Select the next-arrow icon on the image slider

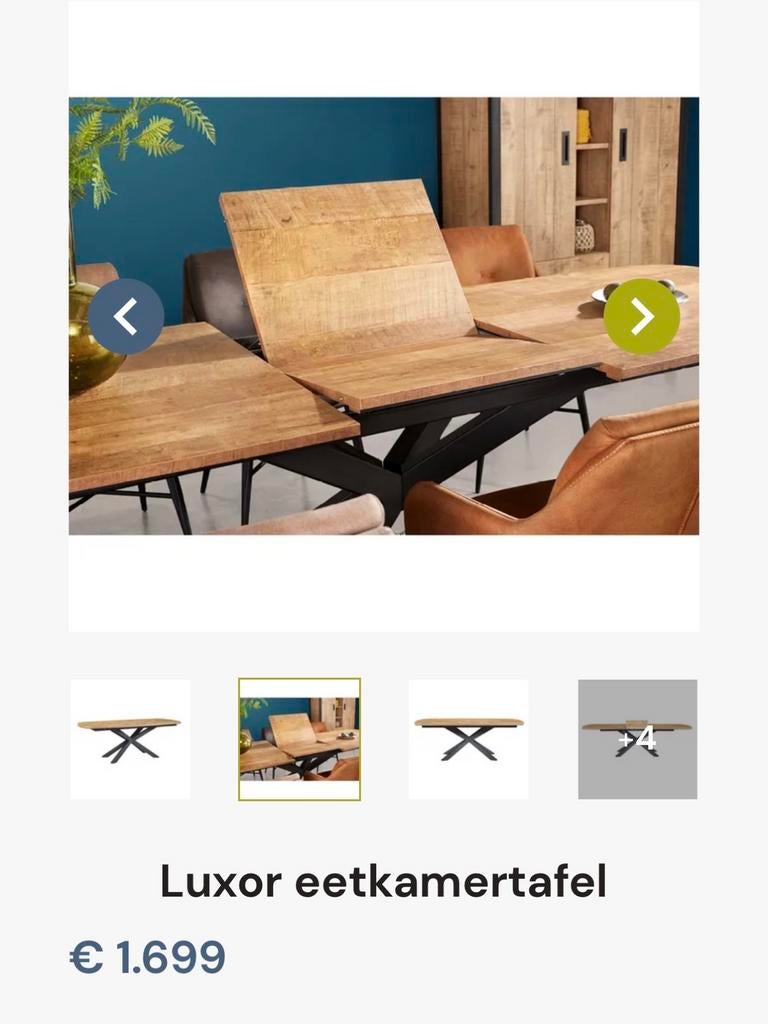pyautogui.click(x=640, y=316)
